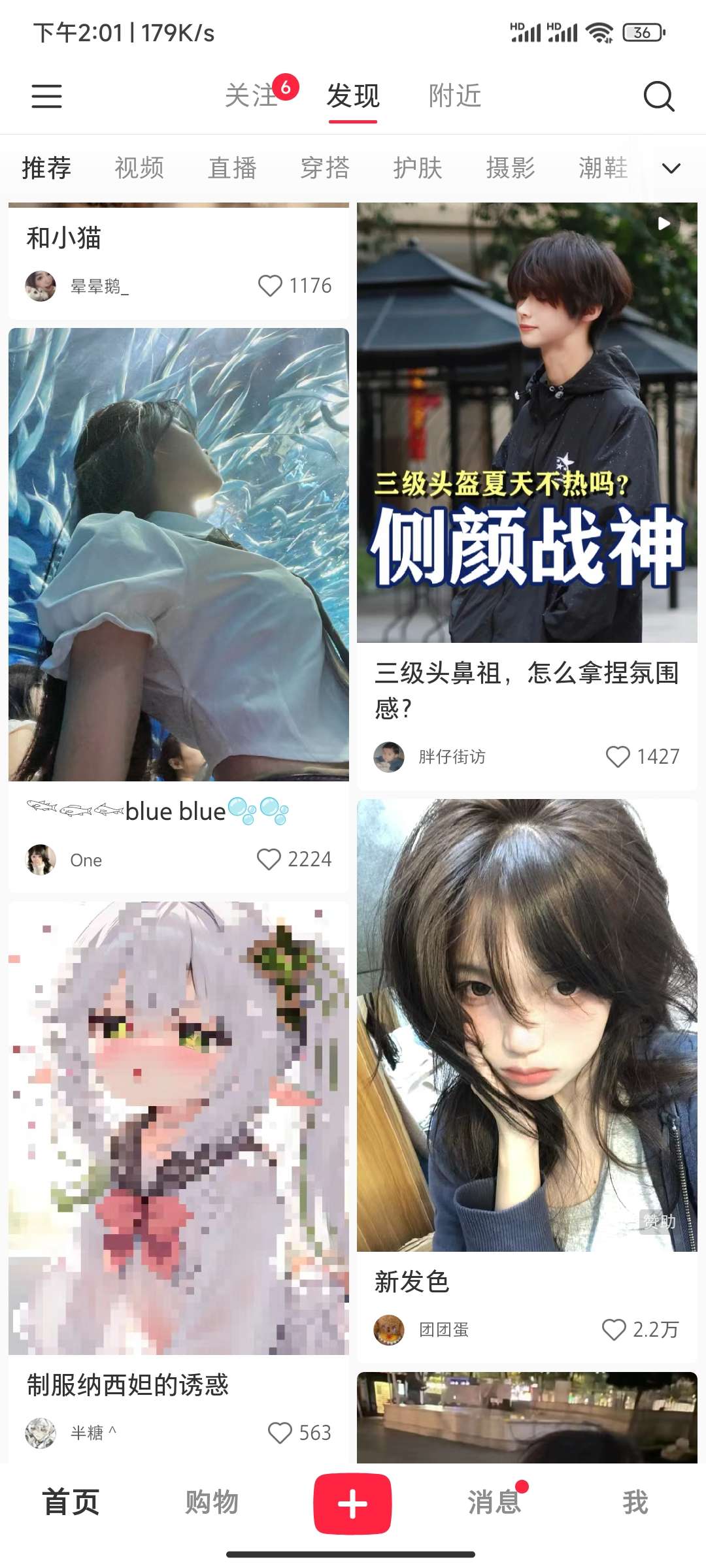The width and height of the screenshot is (706, 1568).
Task: Go to the 购物 tab
Action: pyautogui.click(x=212, y=1502)
